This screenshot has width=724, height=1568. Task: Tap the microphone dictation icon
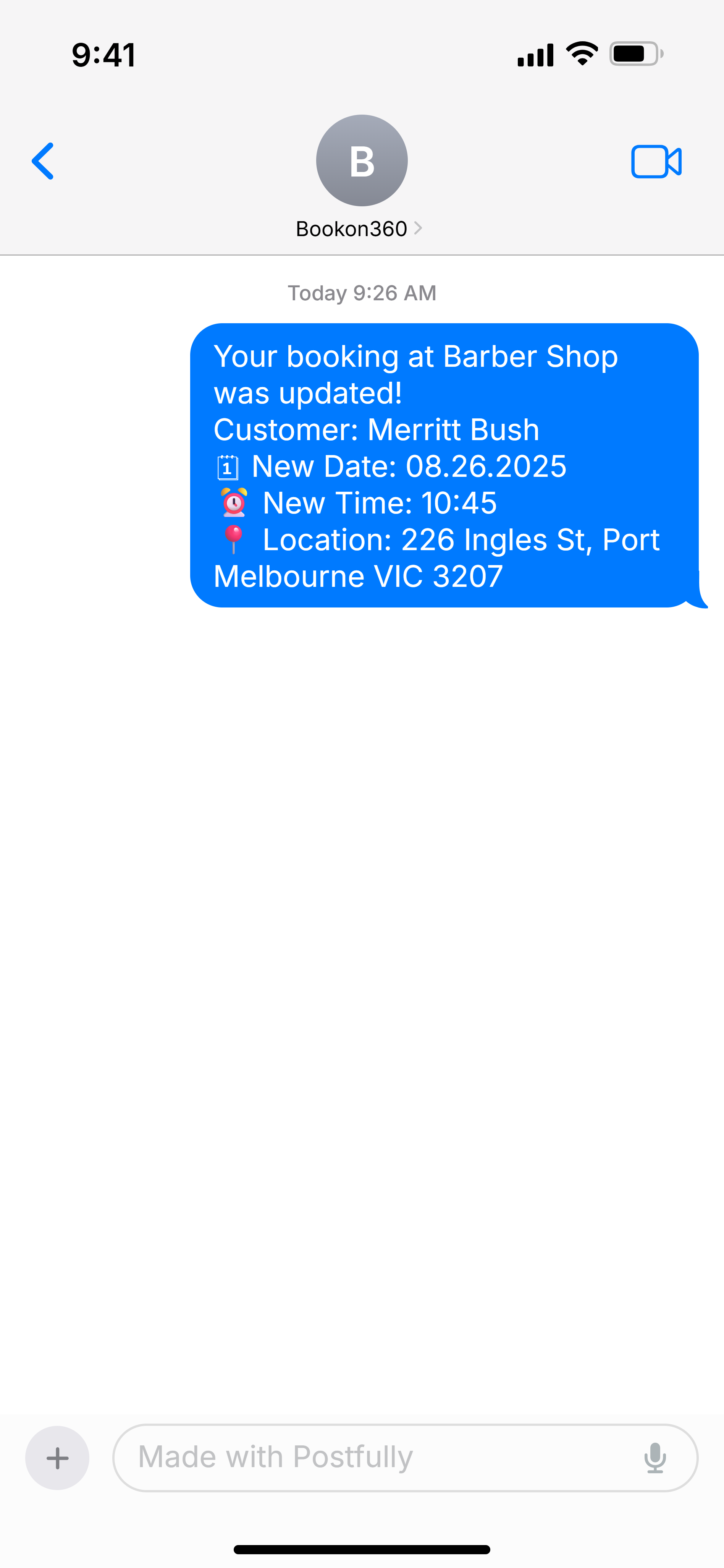click(x=655, y=1458)
